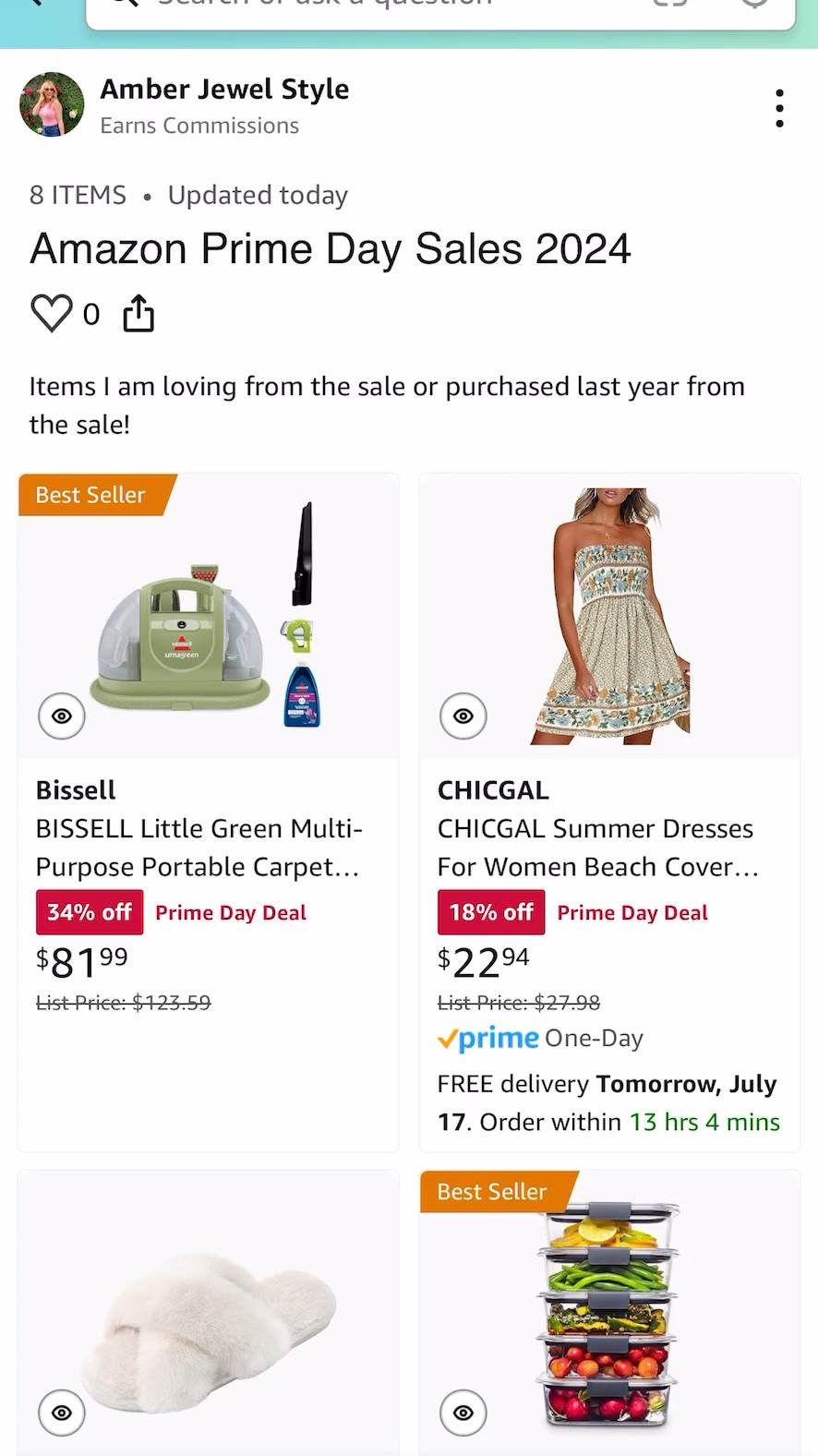The image size is (818, 1456).
Task: Toggle quick view on the fluffy slippers
Action: click(61, 1413)
